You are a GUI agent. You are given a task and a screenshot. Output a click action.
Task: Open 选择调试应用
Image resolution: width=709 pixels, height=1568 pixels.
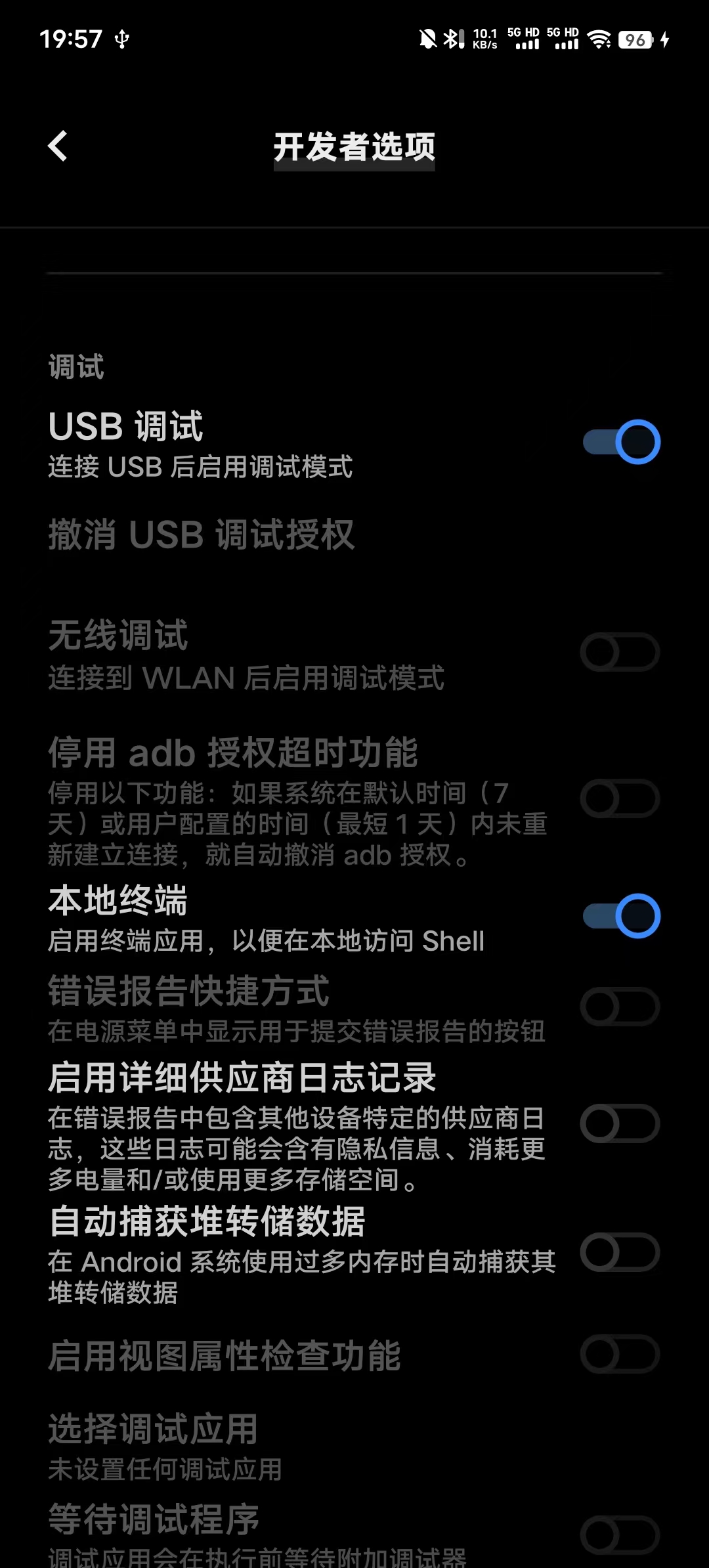[x=164, y=1447]
